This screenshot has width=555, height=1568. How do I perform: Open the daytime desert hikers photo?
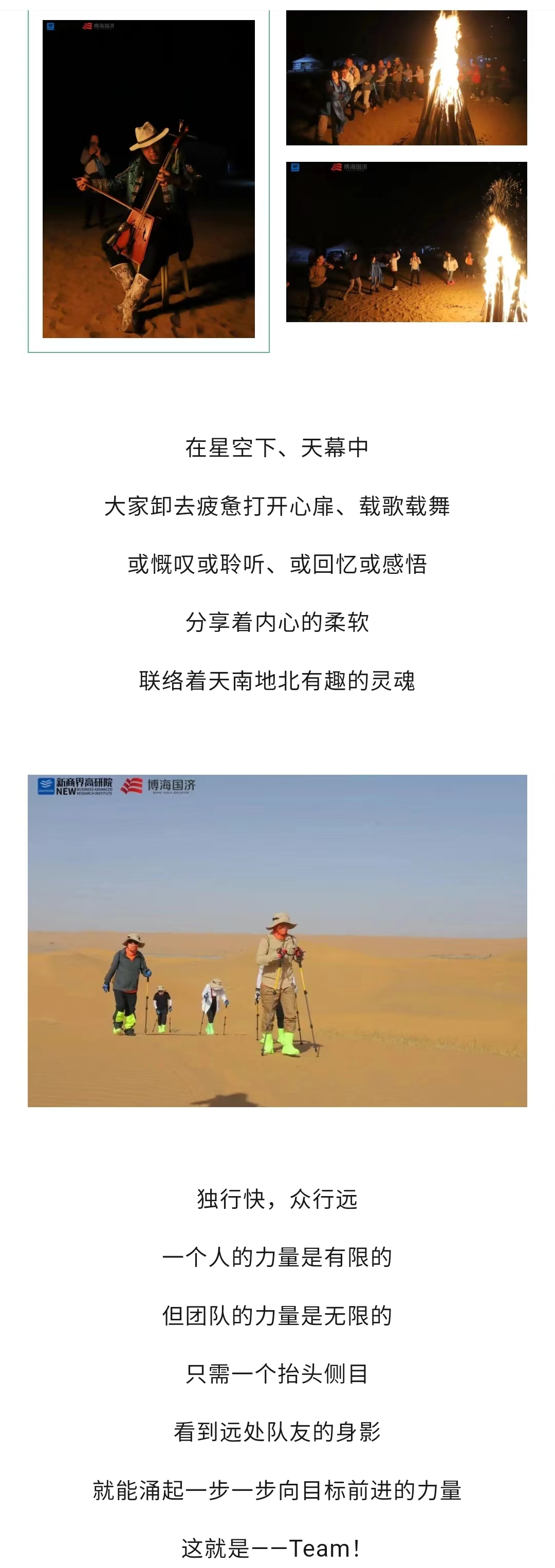(277, 940)
